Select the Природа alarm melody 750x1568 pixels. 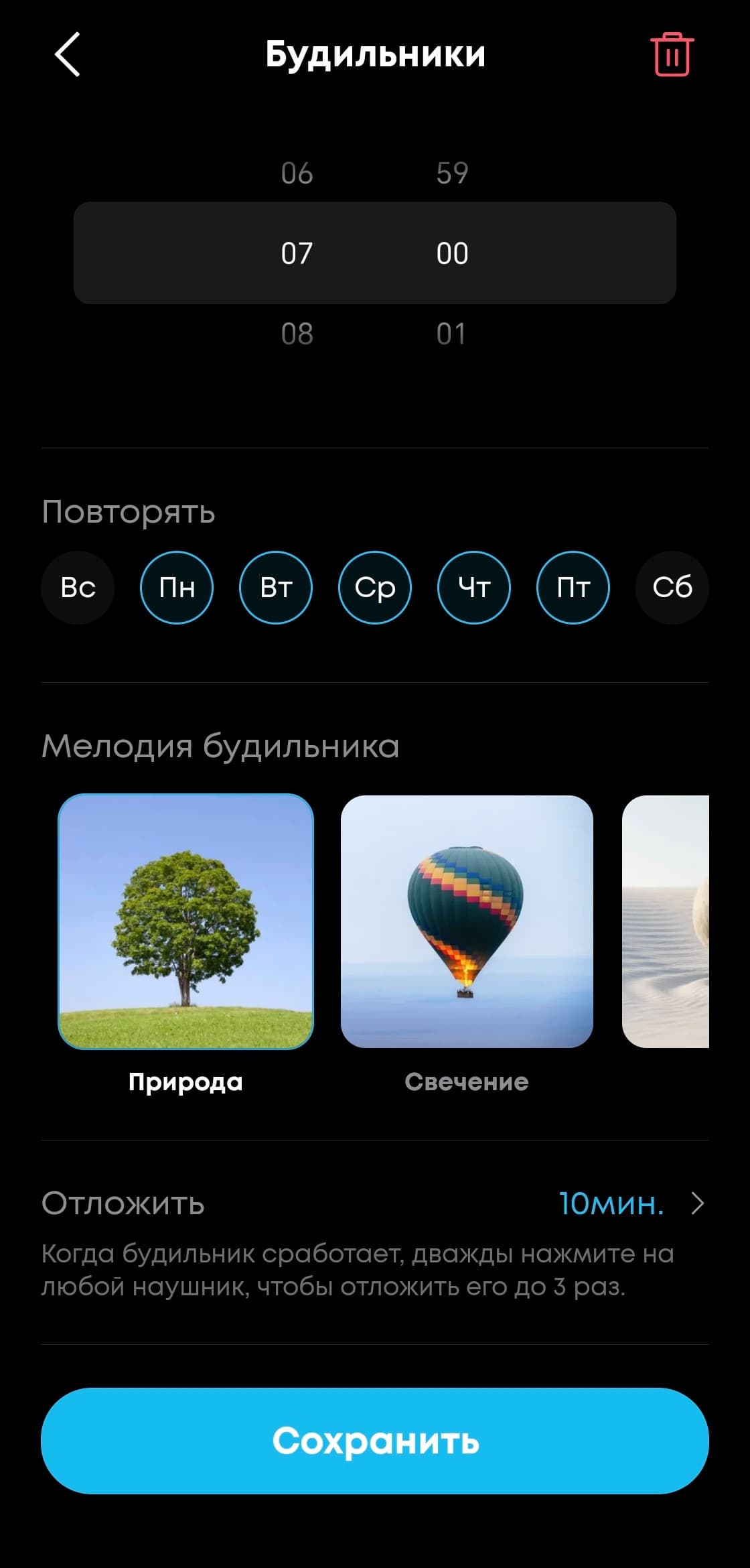point(186,921)
